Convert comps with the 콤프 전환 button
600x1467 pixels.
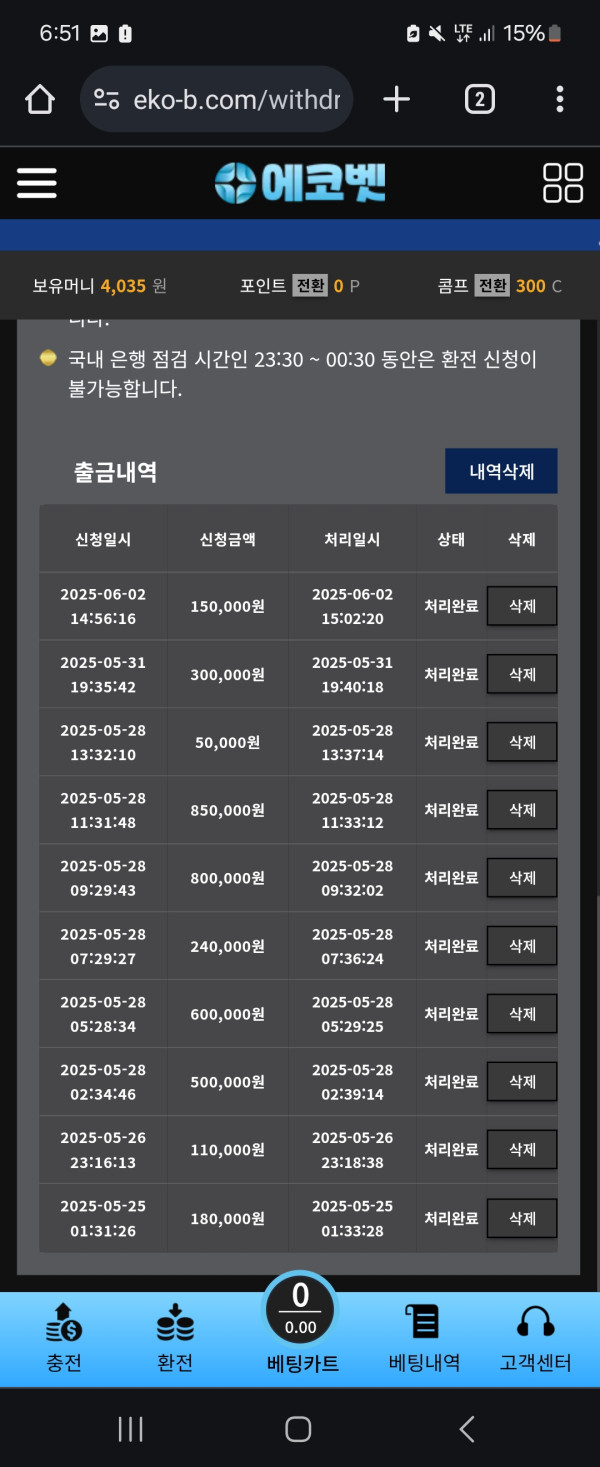[x=492, y=286]
